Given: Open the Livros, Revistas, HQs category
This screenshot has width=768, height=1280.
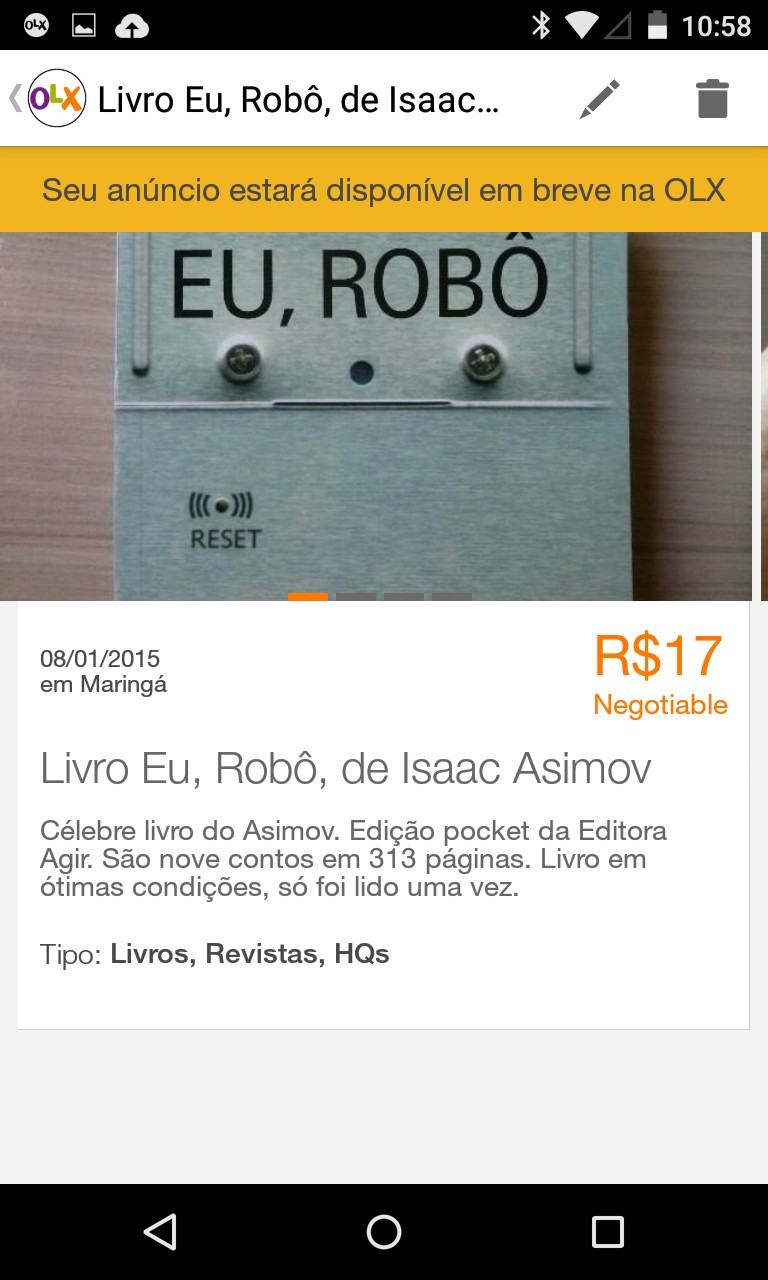Looking at the screenshot, I should pyautogui.click(x=249, y=954).
